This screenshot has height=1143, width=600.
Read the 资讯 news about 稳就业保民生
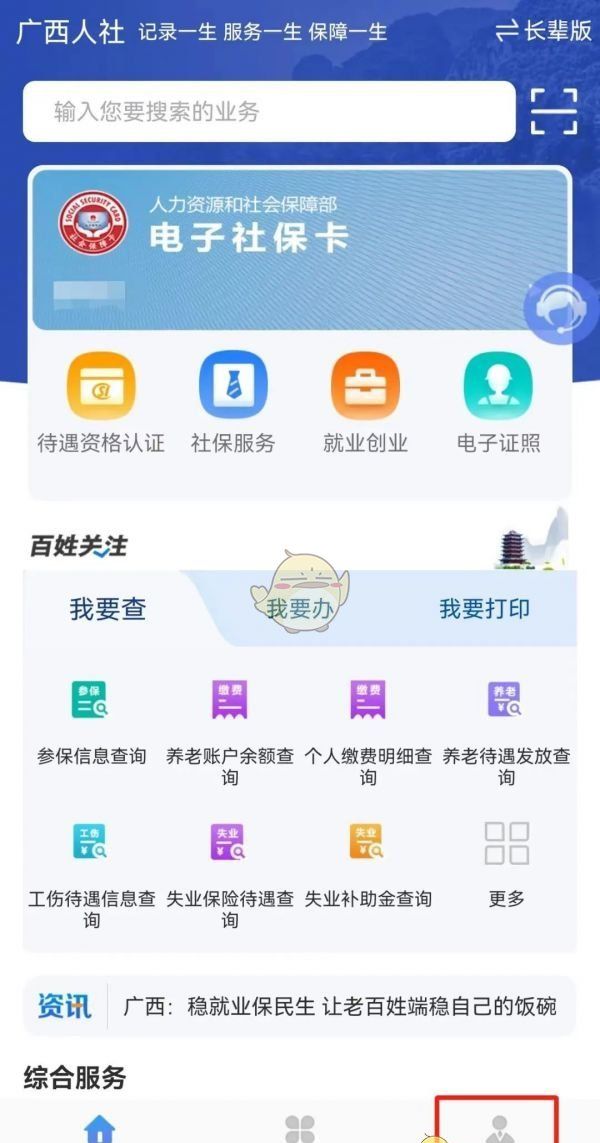pos(339,1006)
